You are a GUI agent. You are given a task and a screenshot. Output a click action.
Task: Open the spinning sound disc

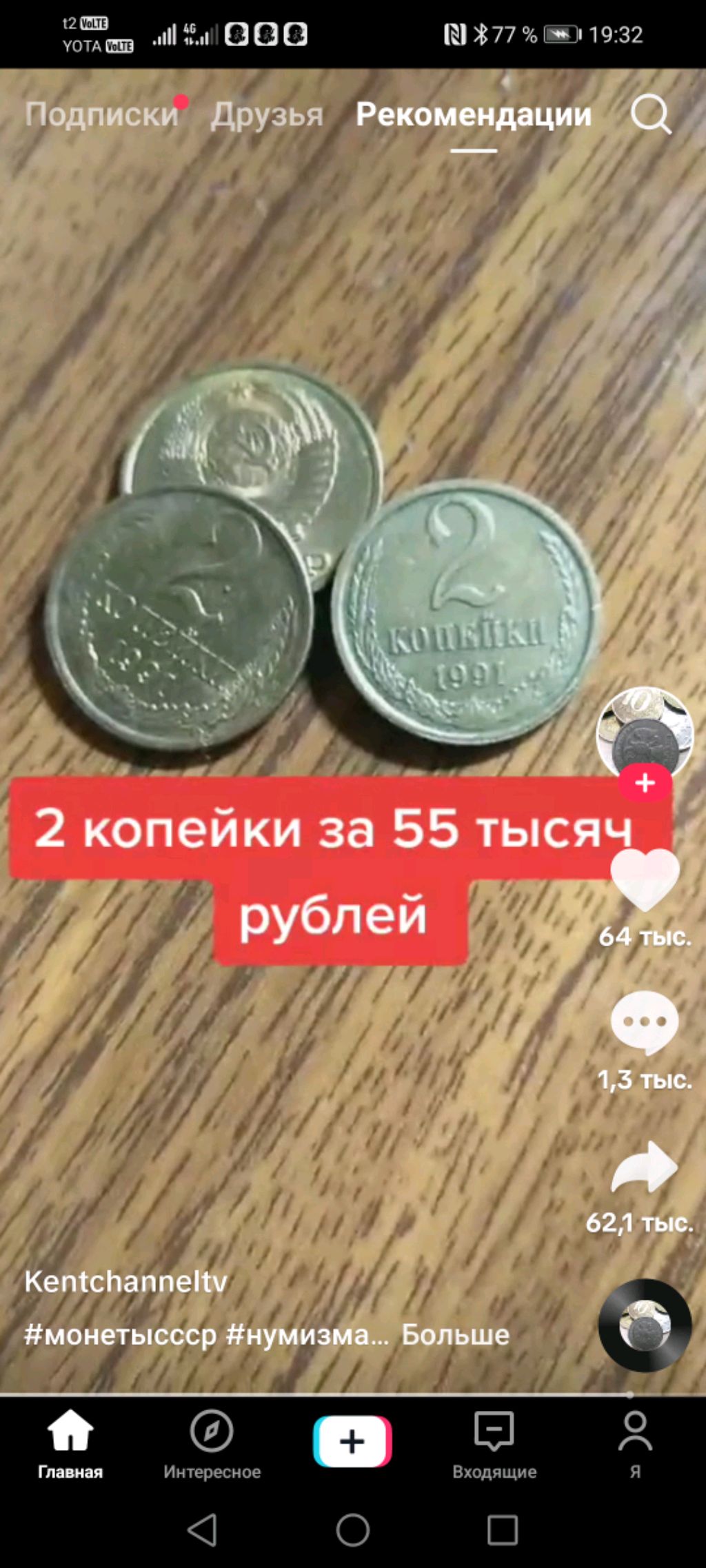tap(645, 1325)
